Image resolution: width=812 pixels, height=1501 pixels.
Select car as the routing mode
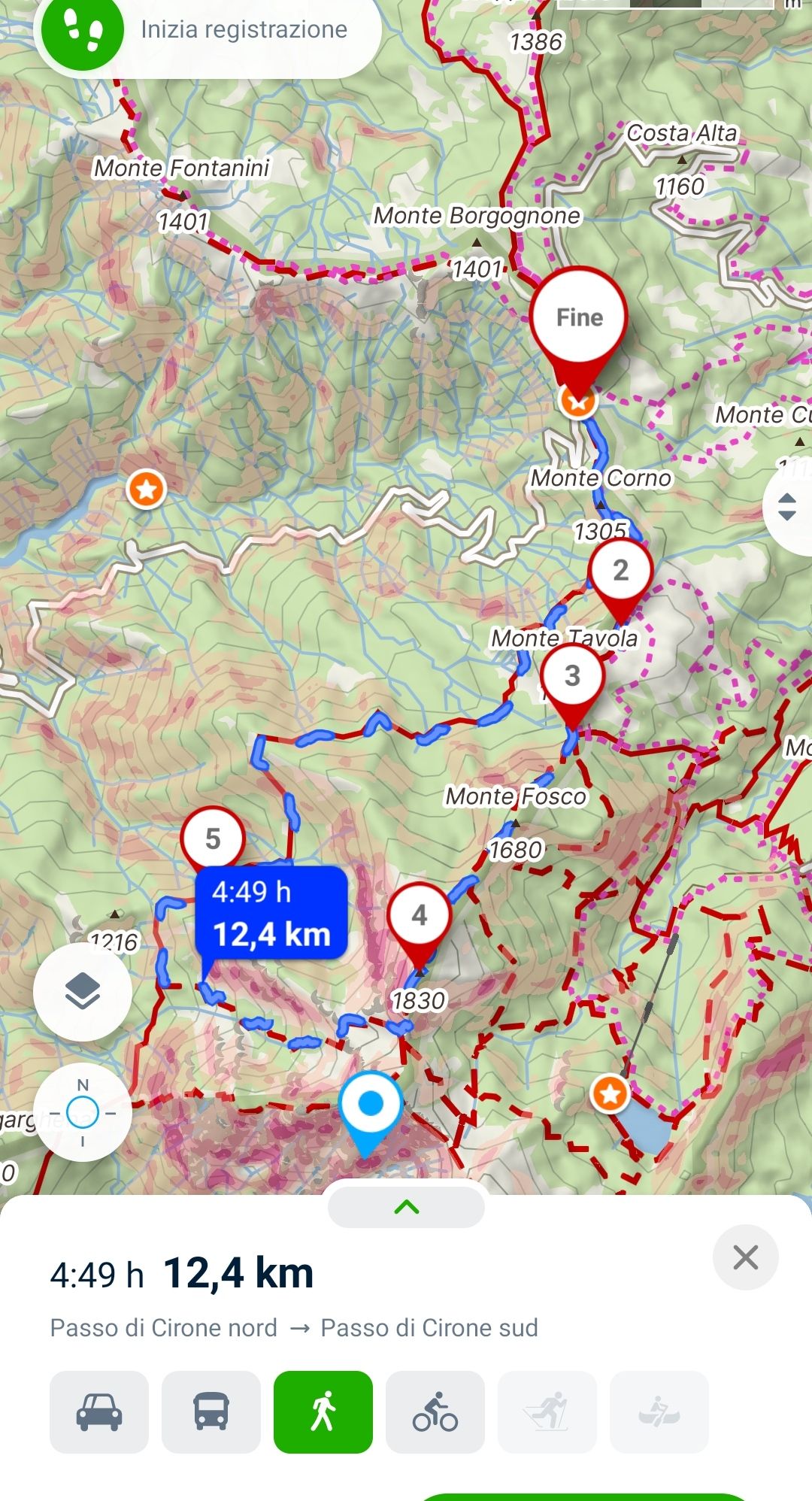(x=99, y=1412)
